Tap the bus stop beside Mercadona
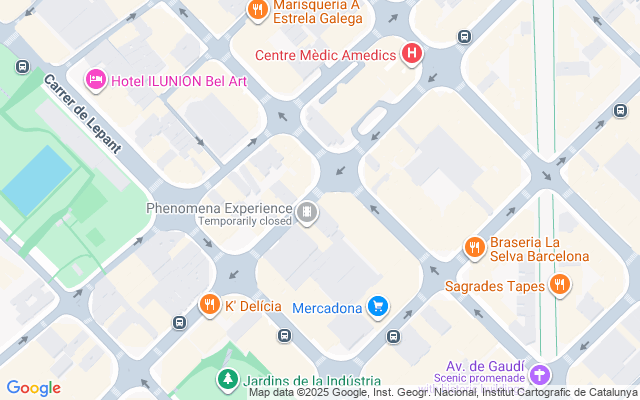The width and height of the screenshot is (640, 400). pyautogui.click(x=394, y=337)
